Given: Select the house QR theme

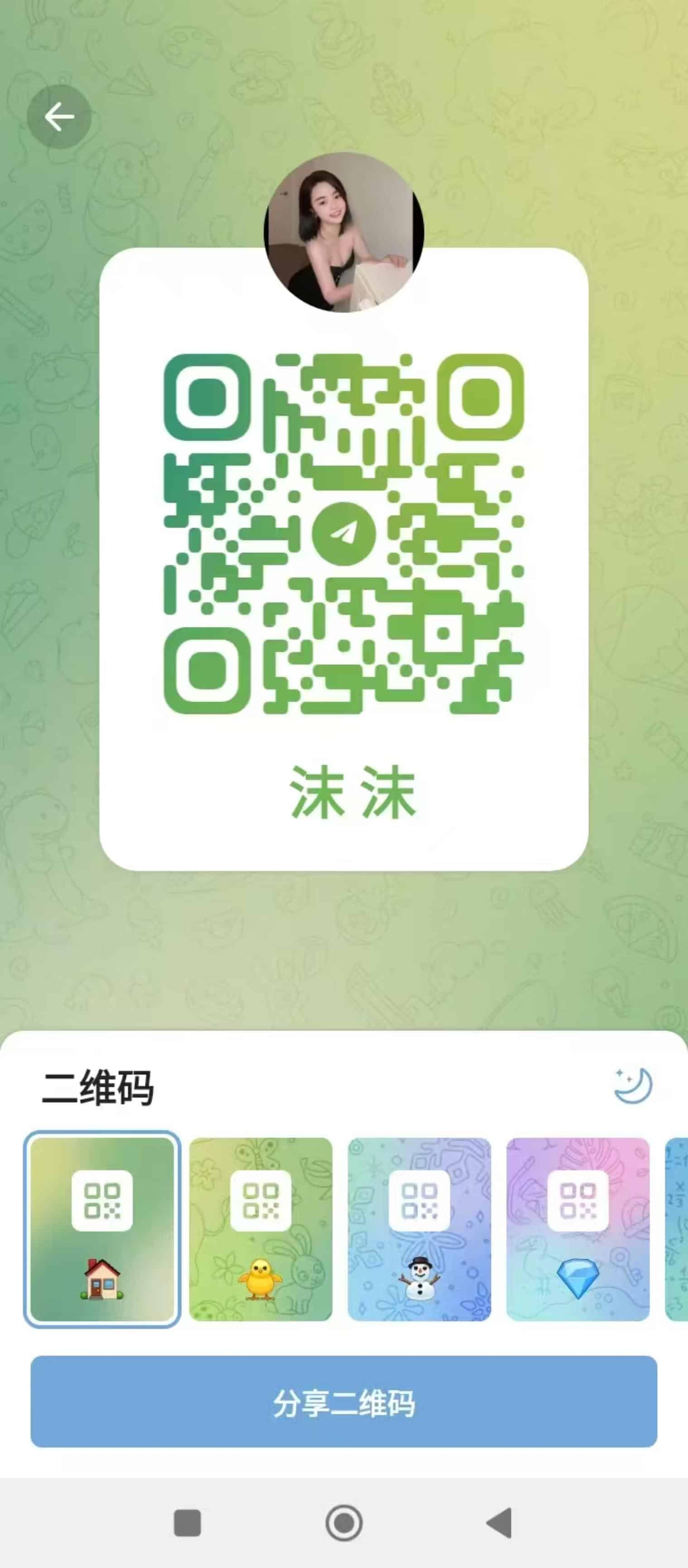Looking at the screenshot, I should click(102, 1229).
